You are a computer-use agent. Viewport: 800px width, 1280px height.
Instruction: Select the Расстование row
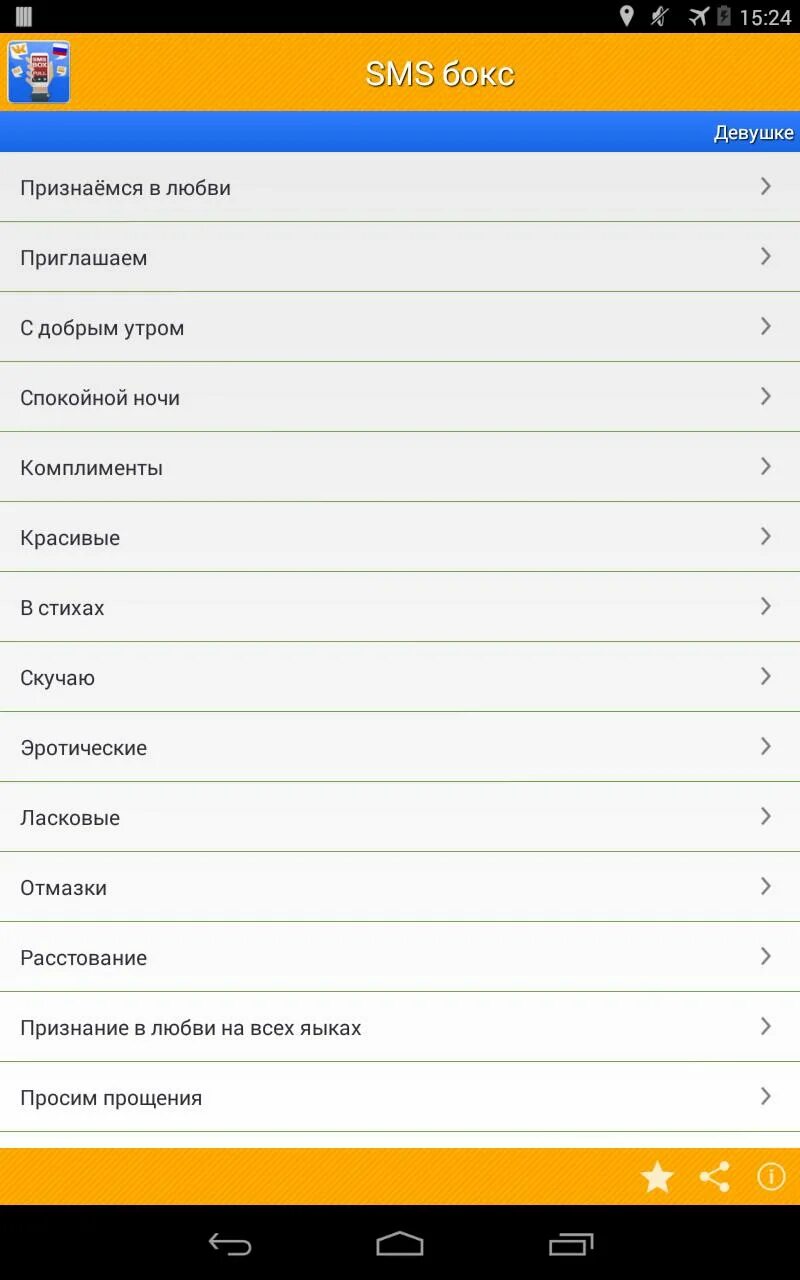(400, 957)
